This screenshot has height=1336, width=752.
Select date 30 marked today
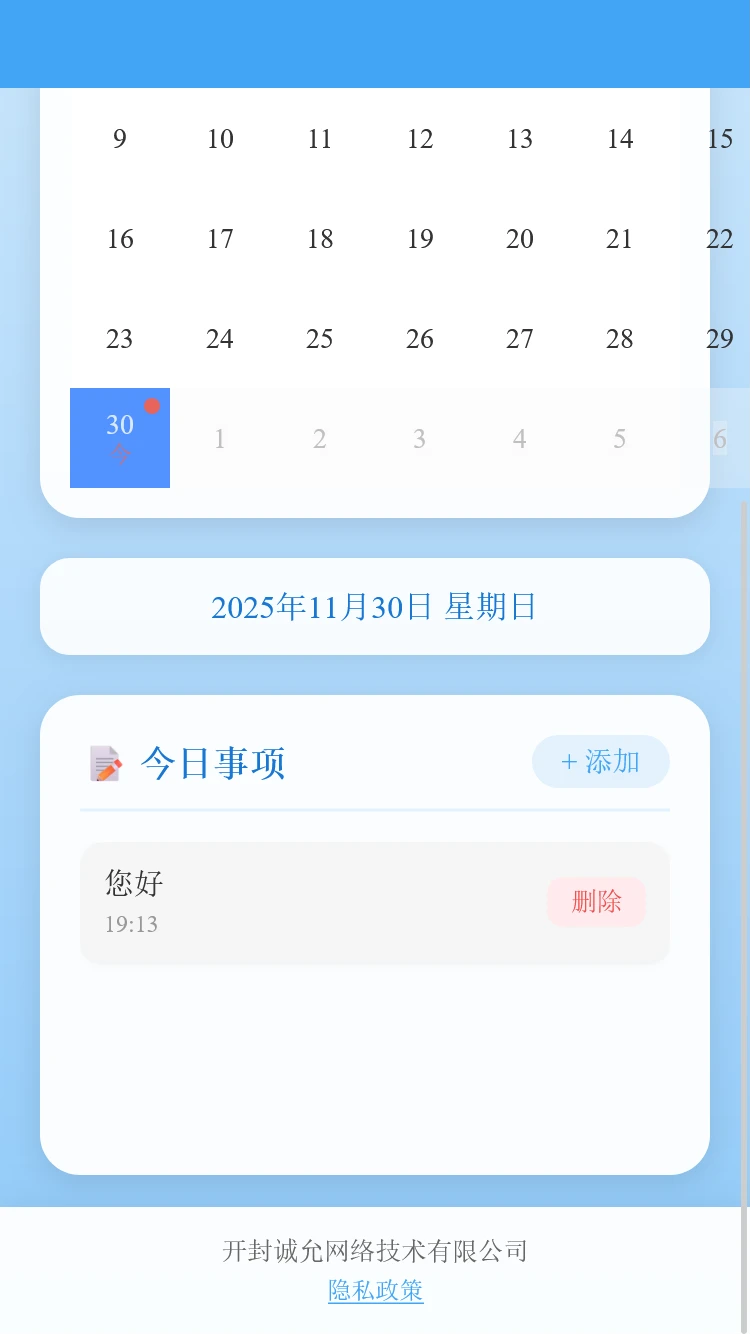(x=120, y=438)
